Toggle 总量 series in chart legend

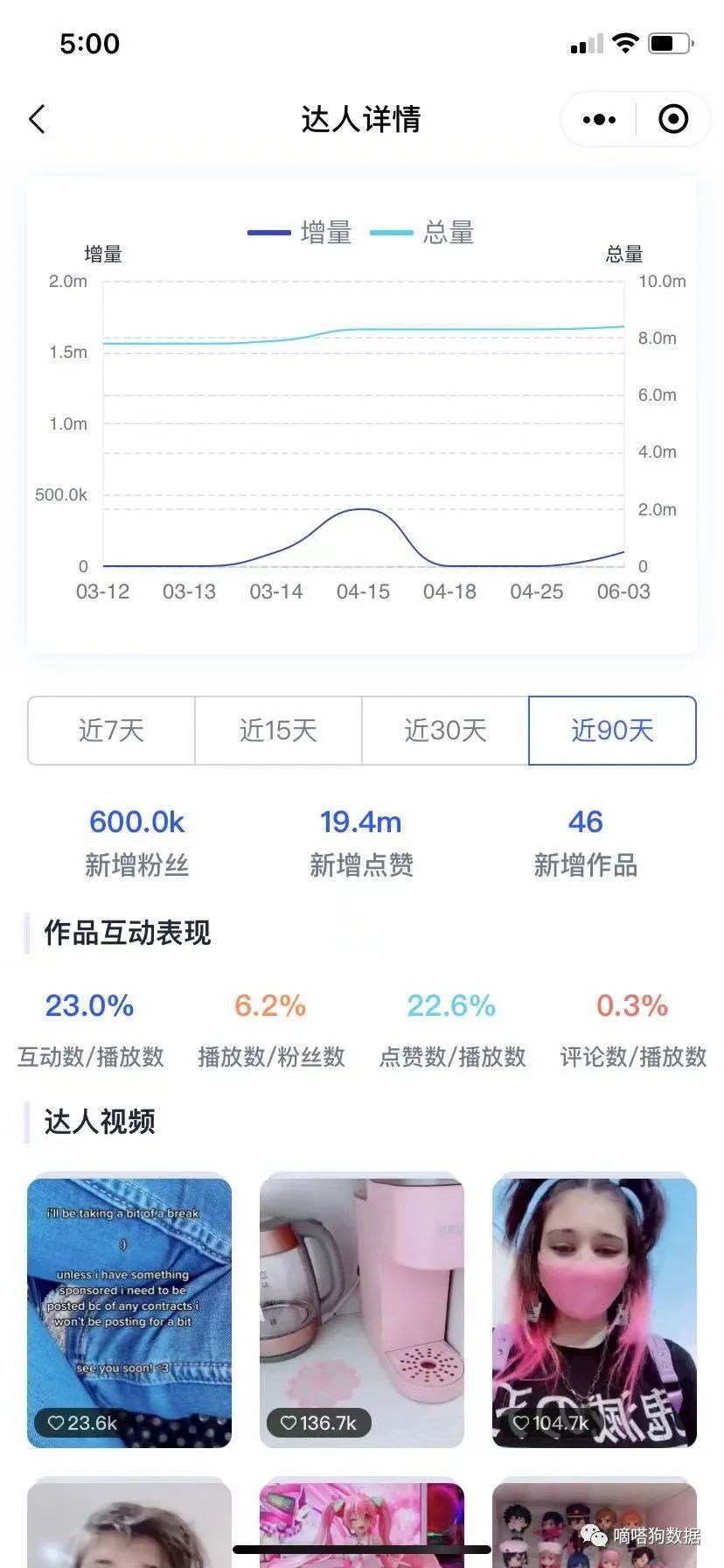[422, 233]
